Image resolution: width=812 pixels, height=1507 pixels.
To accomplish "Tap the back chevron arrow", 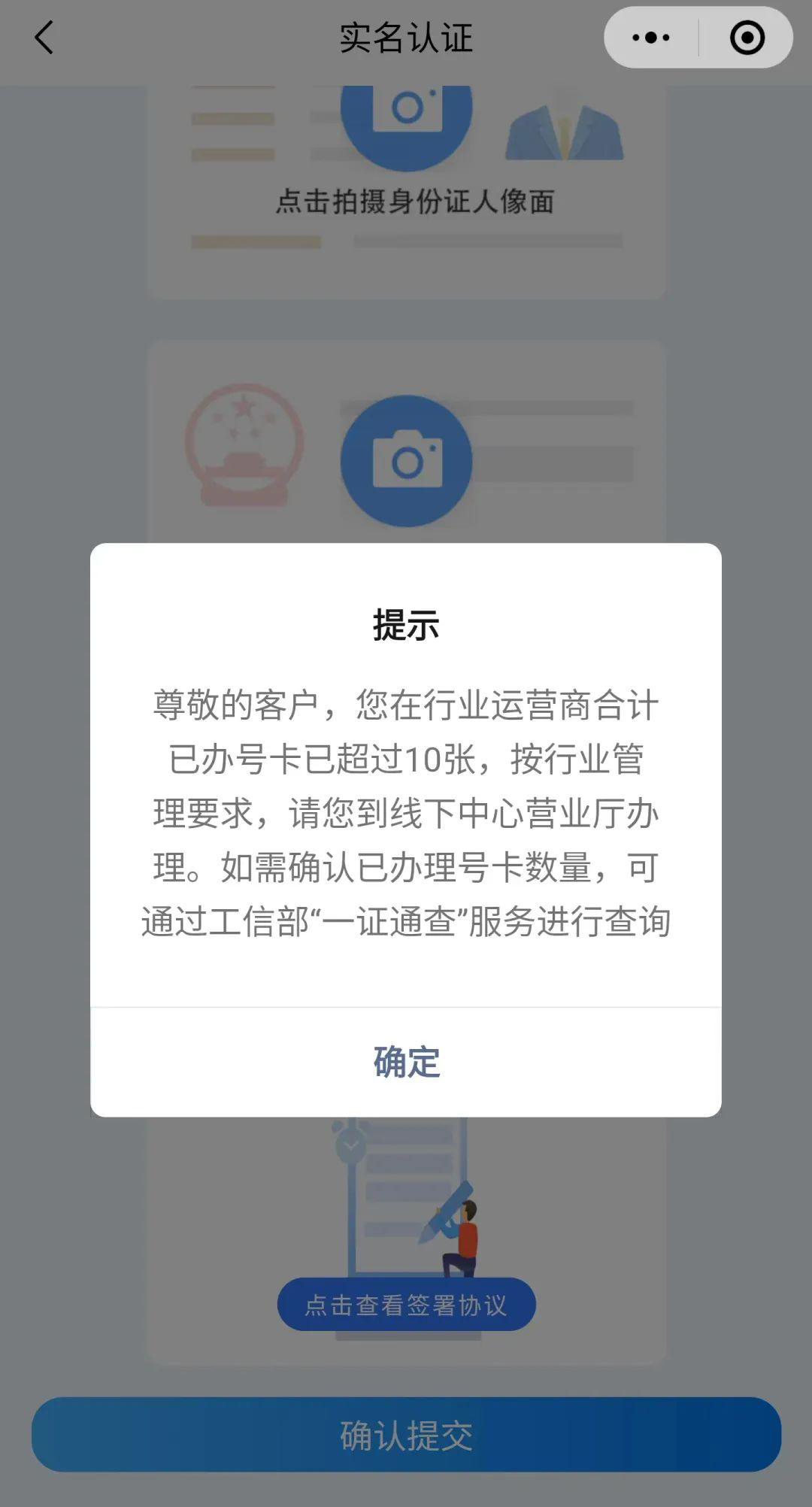I will (x=44, y=36).
